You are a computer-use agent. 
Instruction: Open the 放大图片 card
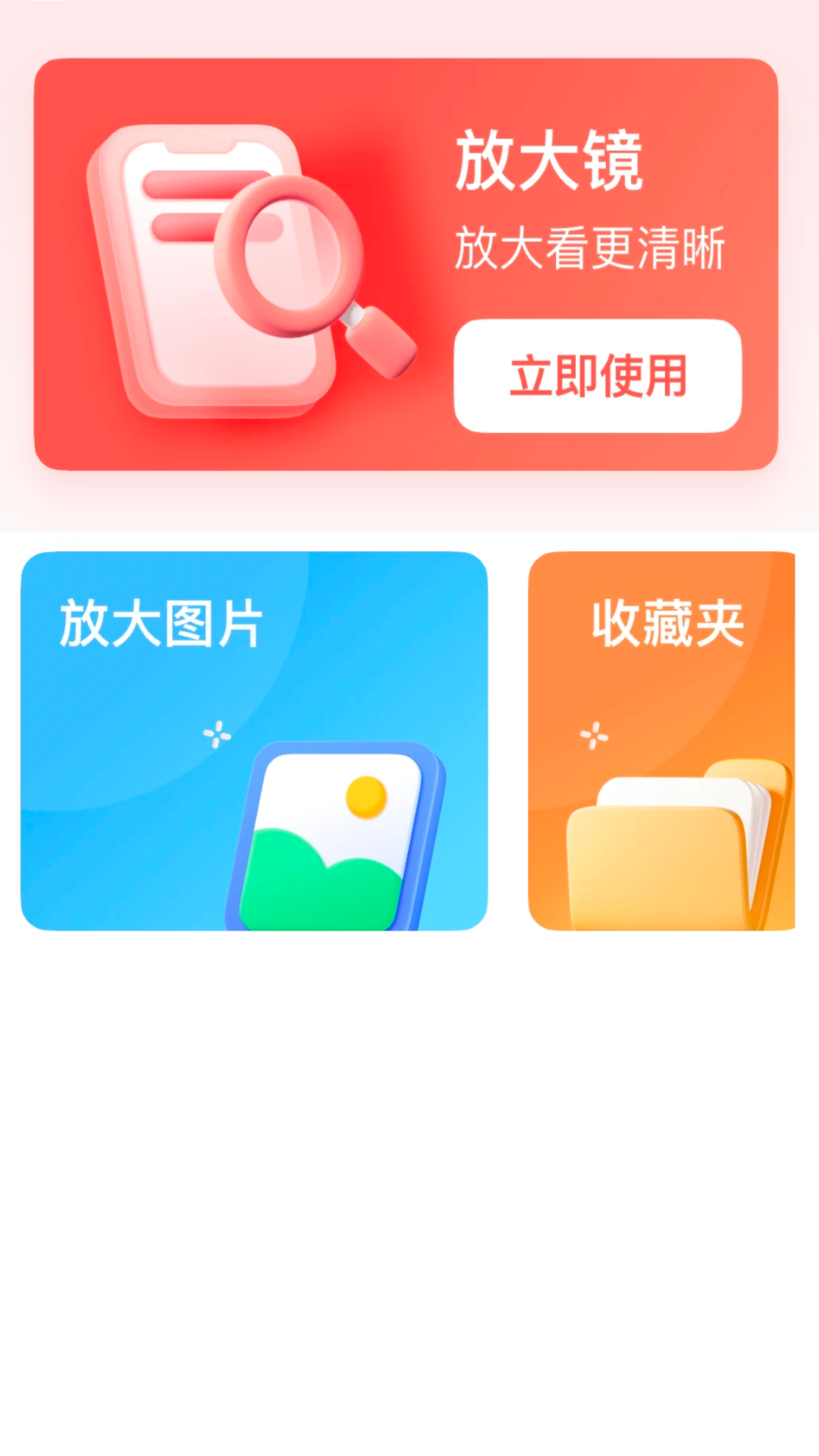click(x=254, y=740)
